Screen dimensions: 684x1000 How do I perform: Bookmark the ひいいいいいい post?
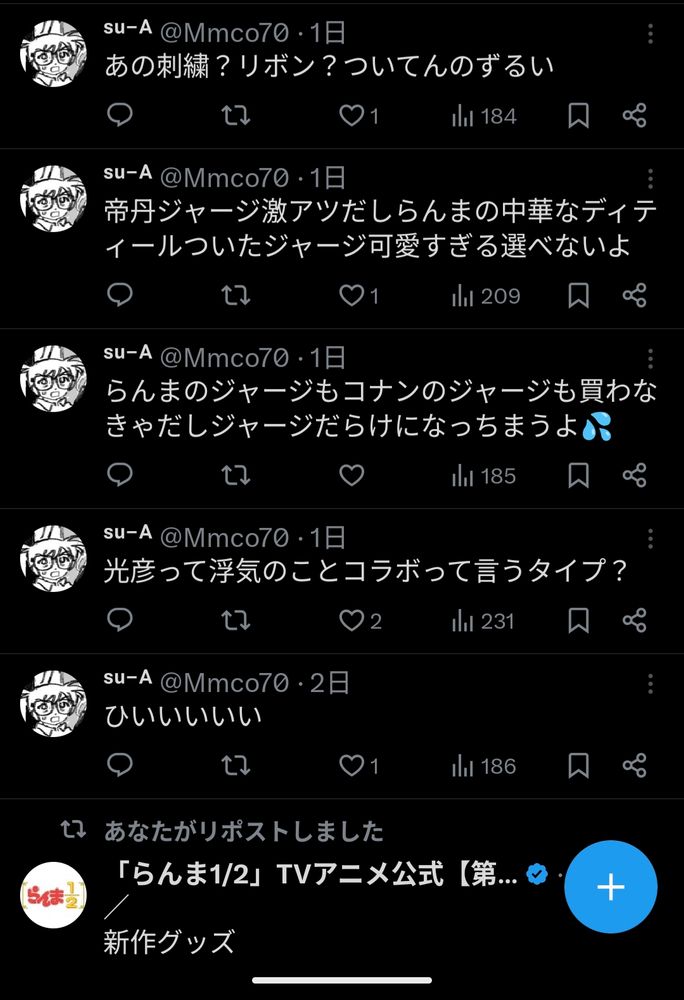coord(578,766)
